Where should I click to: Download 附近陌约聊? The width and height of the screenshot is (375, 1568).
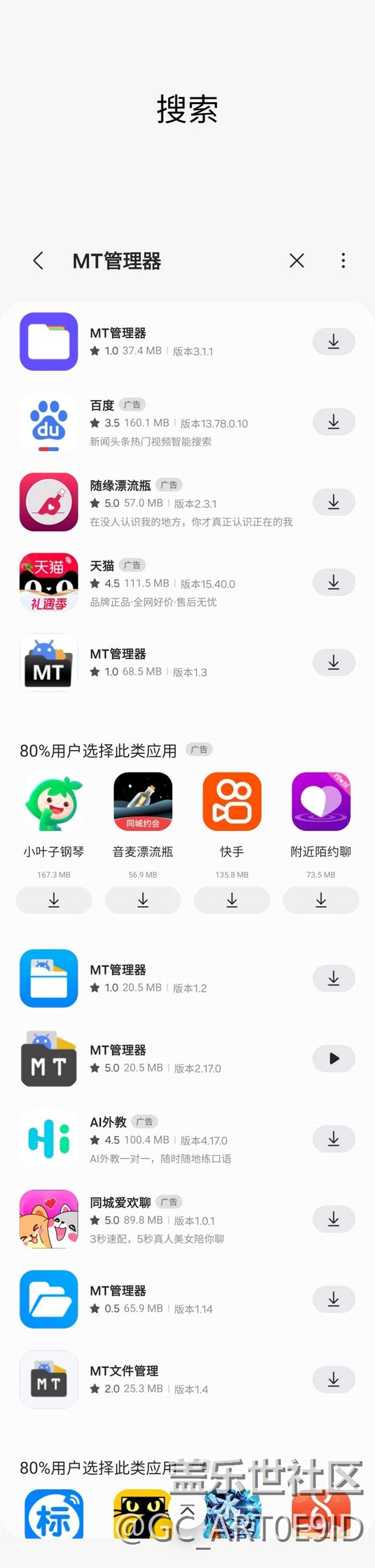click(x=321, y=900)
